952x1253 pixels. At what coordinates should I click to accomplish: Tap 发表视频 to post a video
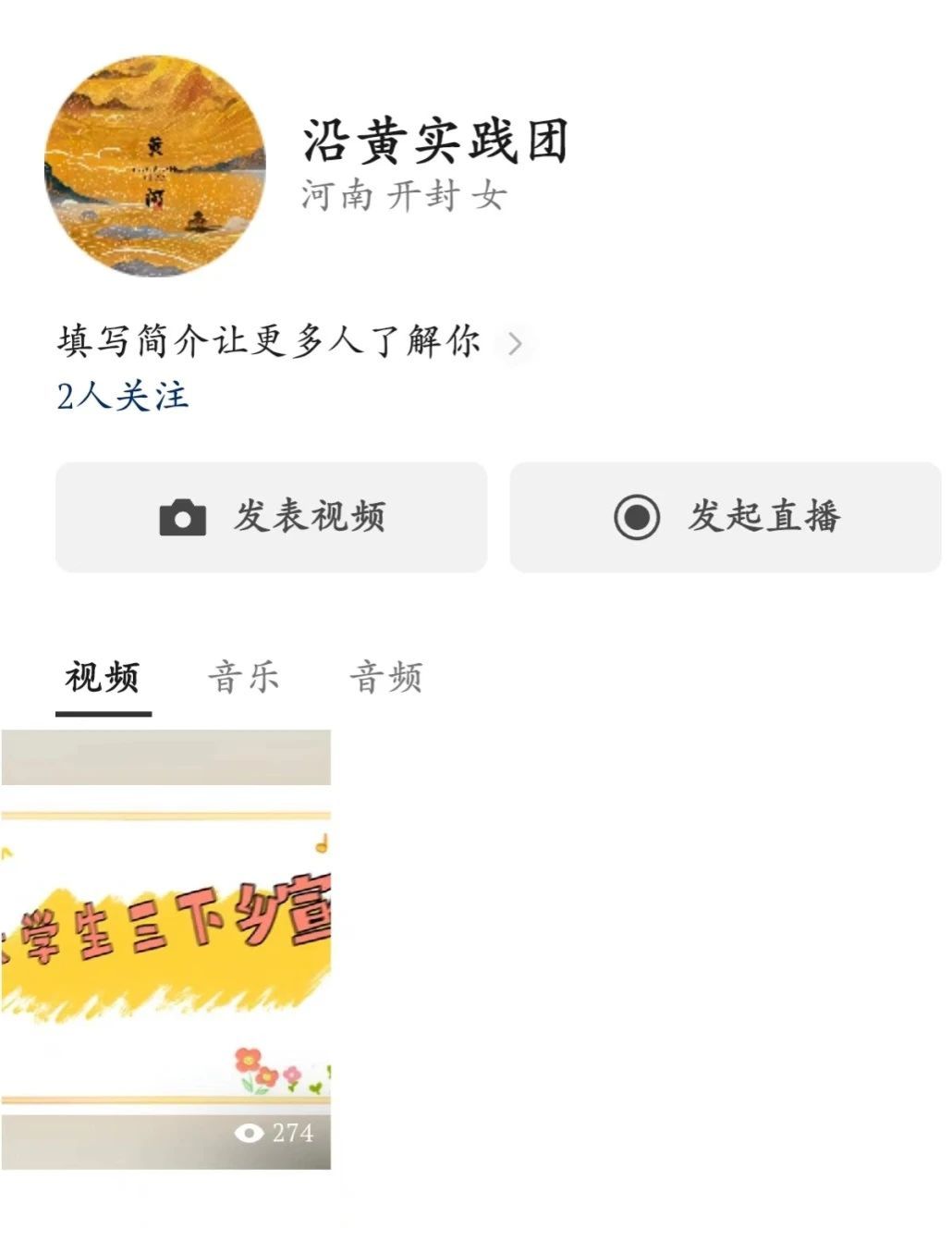click(271, 517)
